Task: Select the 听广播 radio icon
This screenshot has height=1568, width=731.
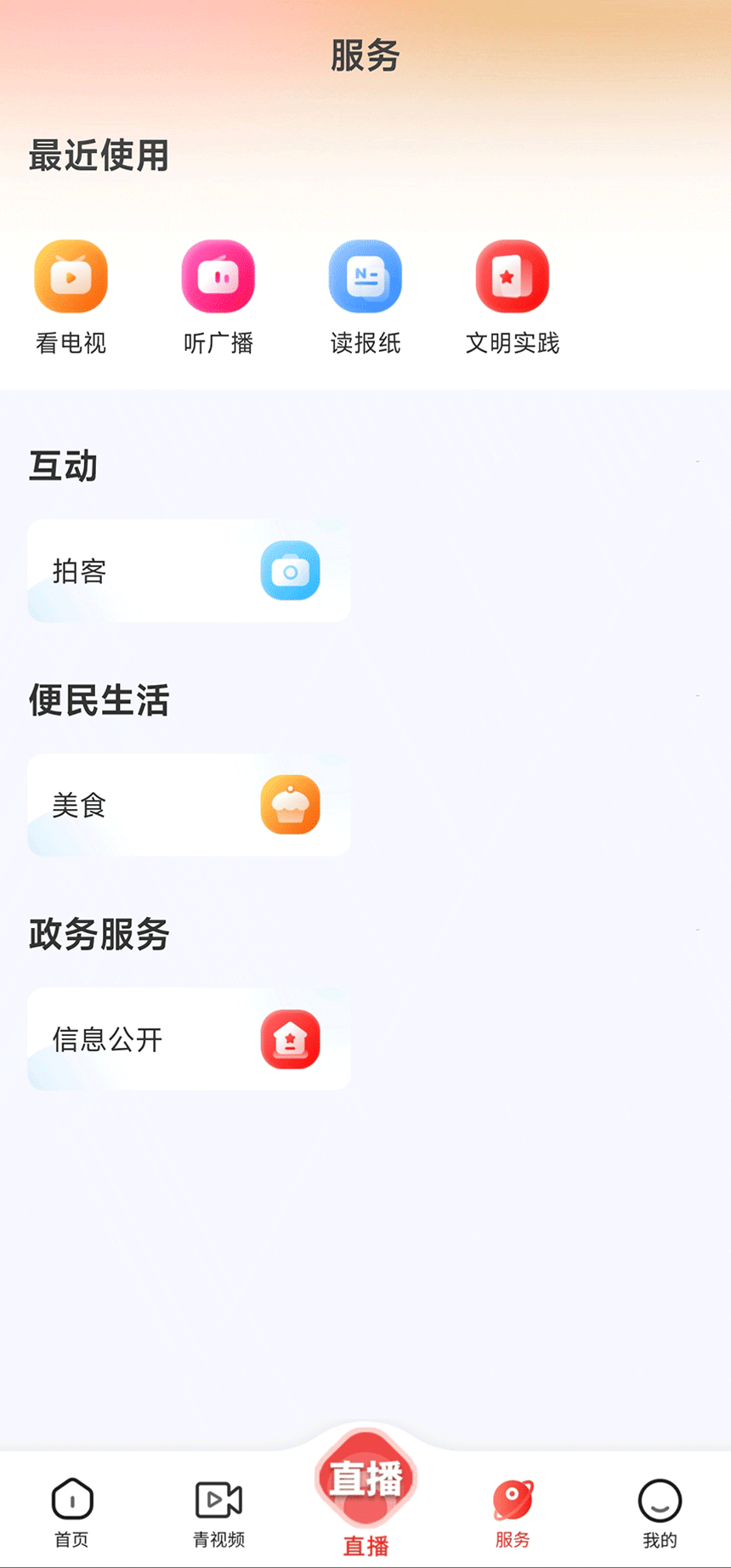Action: (x=218, y=276)
